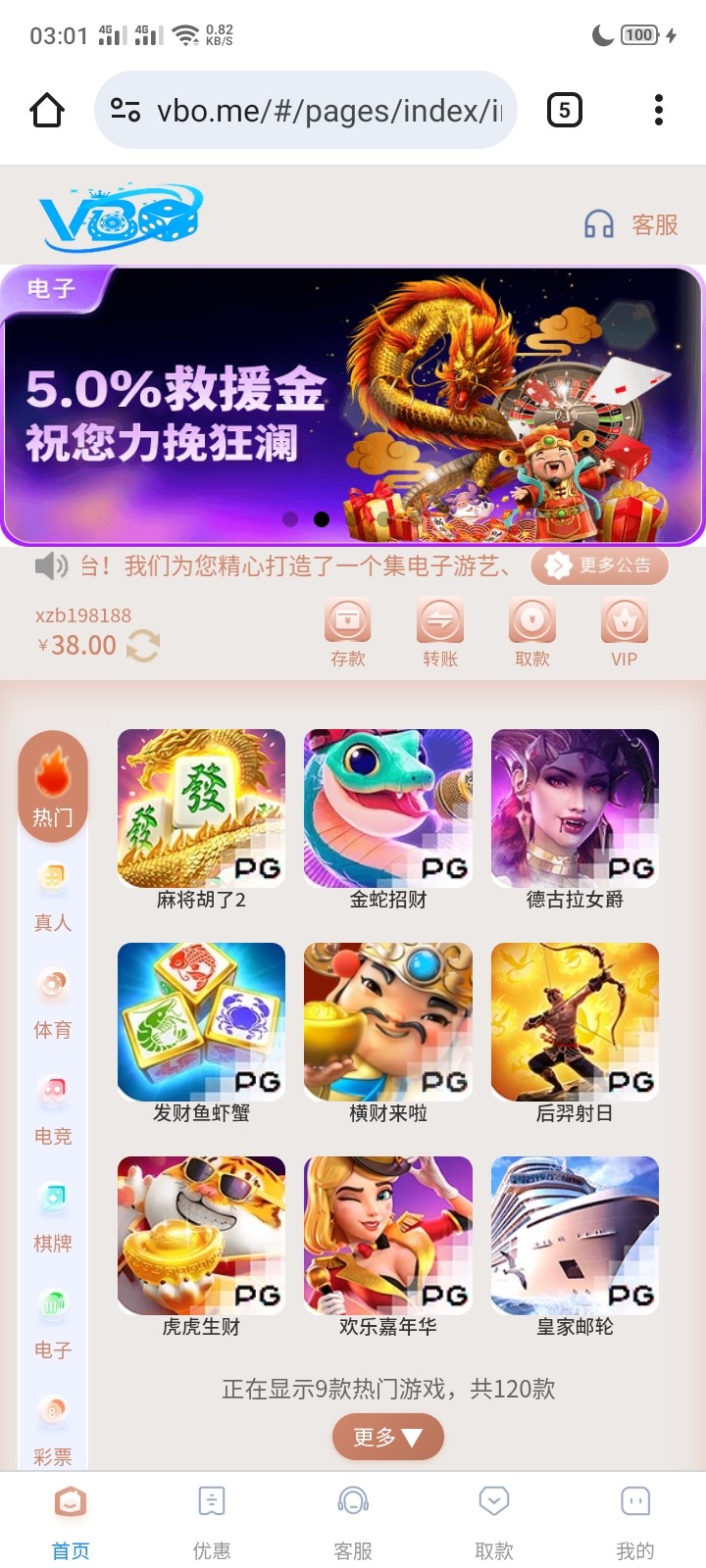Screen dimensions: 706x1568
Task: Switch to the 优惠 bottom tab
Action: tap(212, 1520)
